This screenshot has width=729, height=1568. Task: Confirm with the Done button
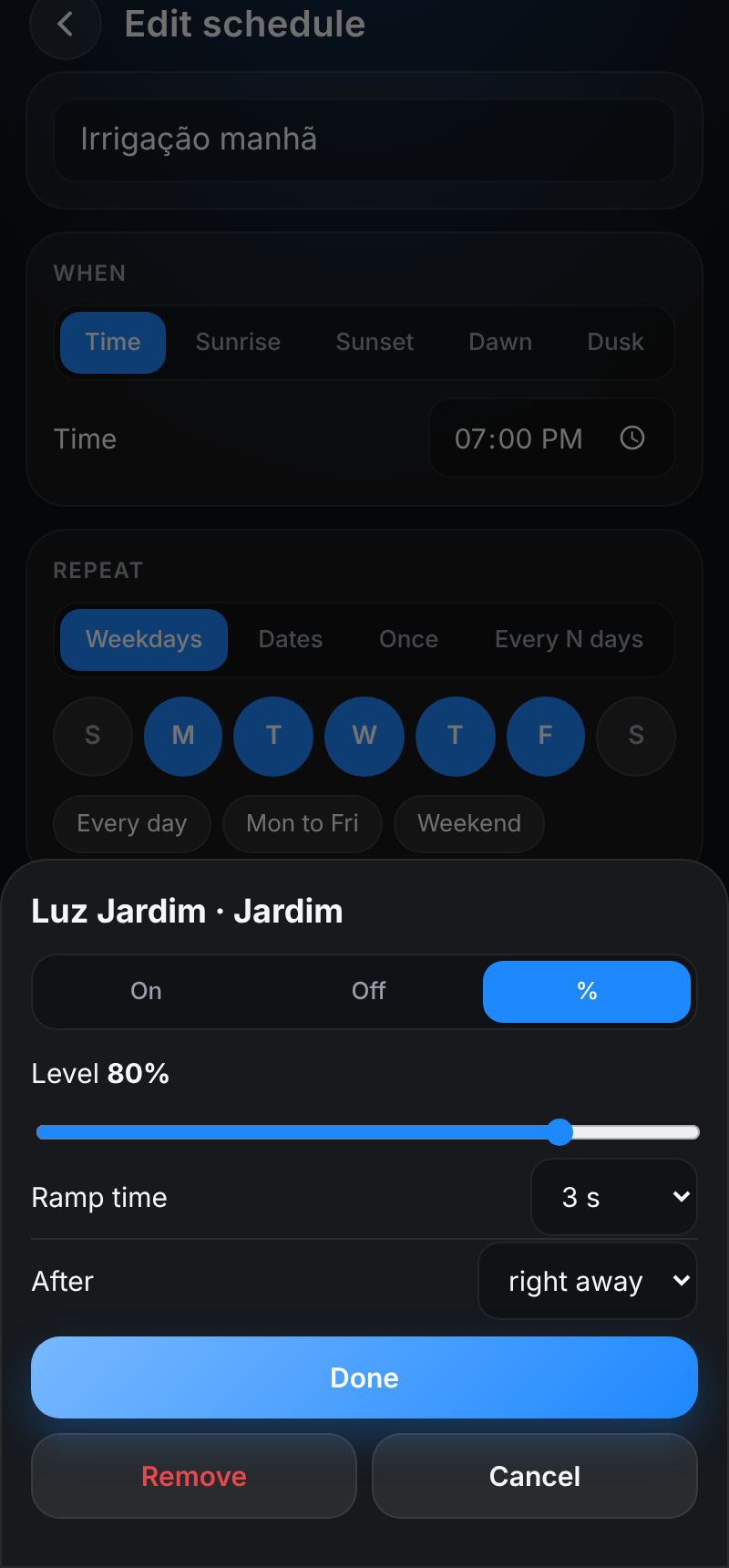click(x=364, y=1377)
